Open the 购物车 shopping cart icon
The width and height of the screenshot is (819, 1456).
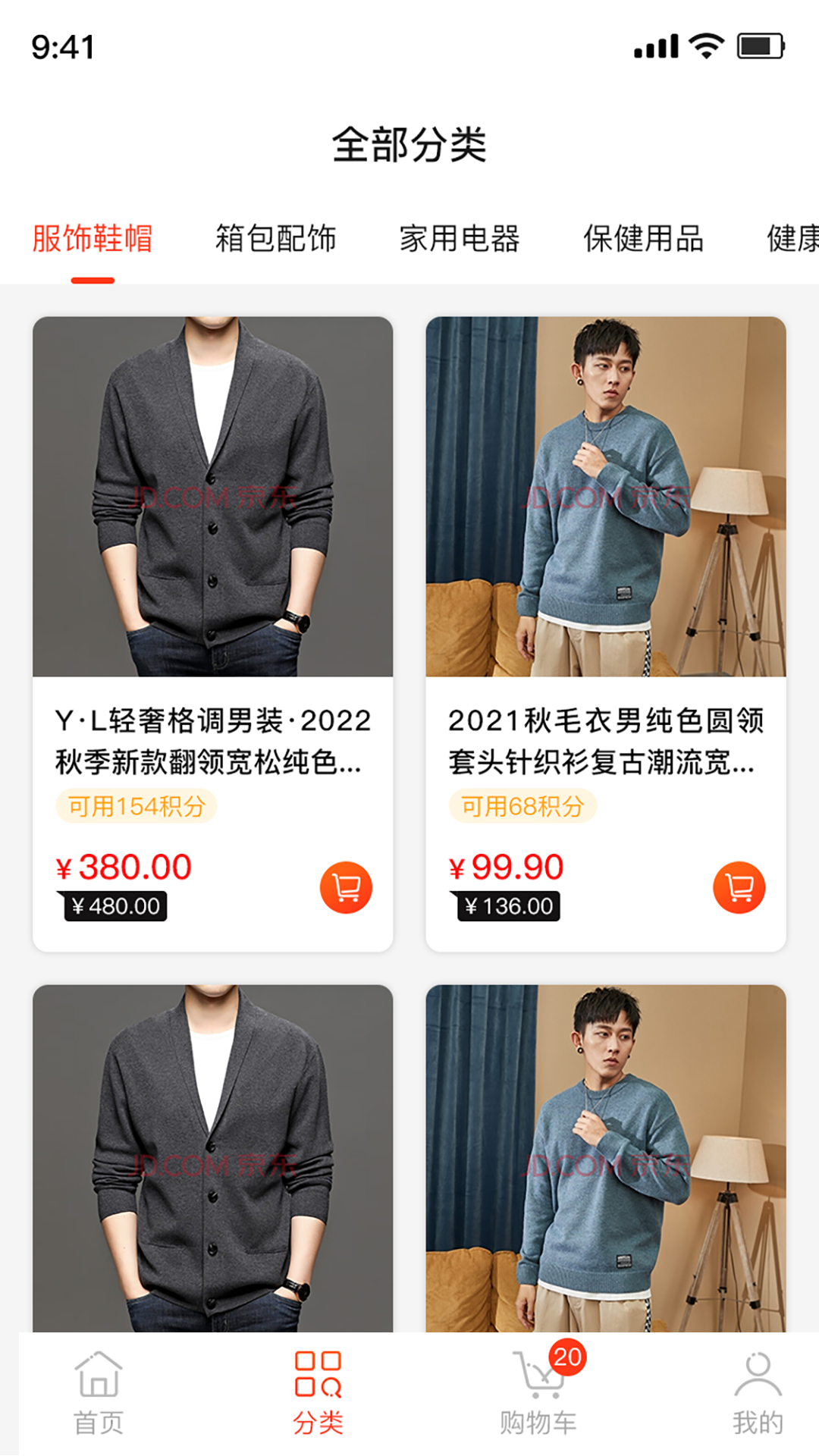pos(531,1380)
